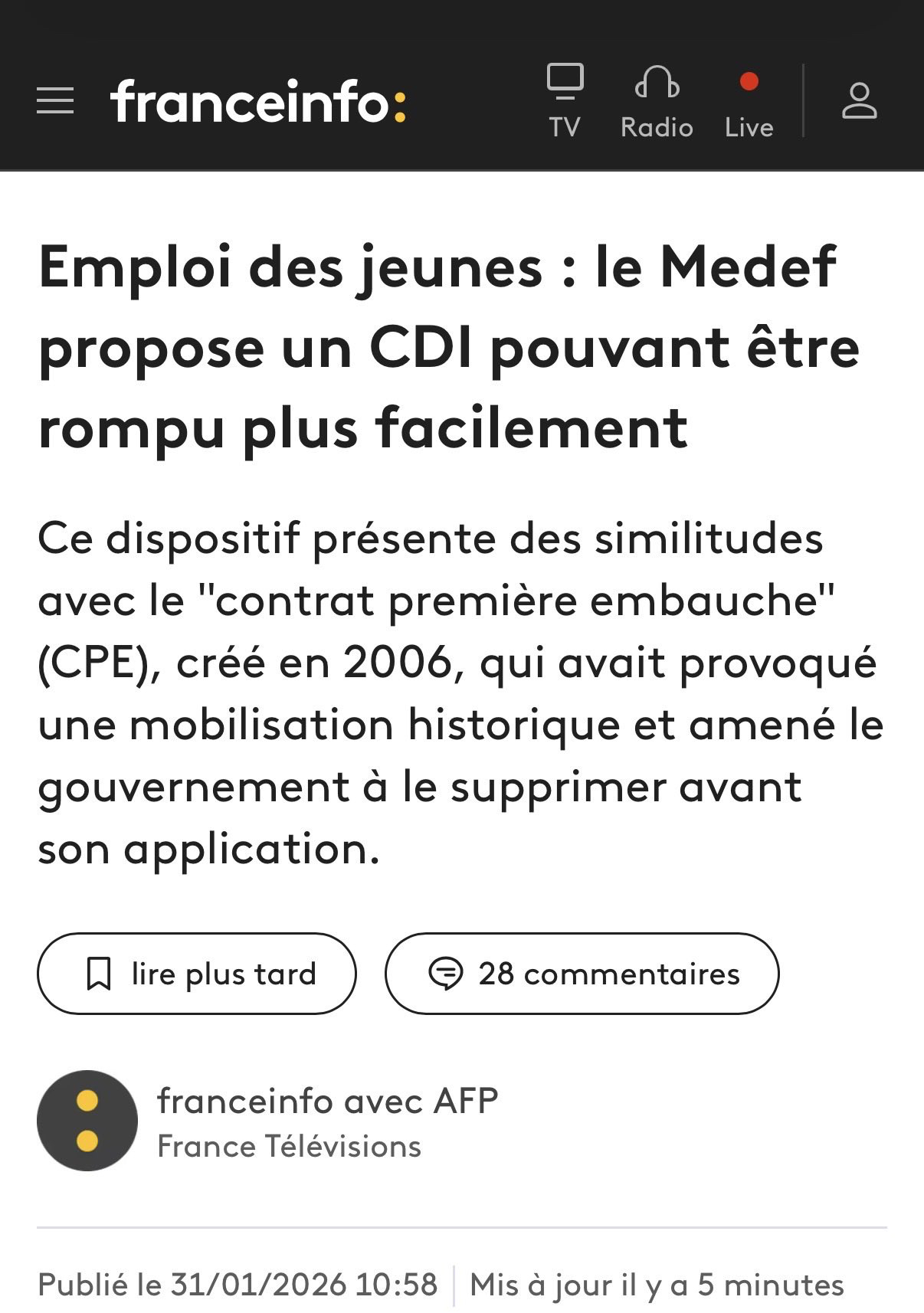Go to the franceinfo homepage logo
This screenshot has height=1313, width=924.
tap(258, 101)
